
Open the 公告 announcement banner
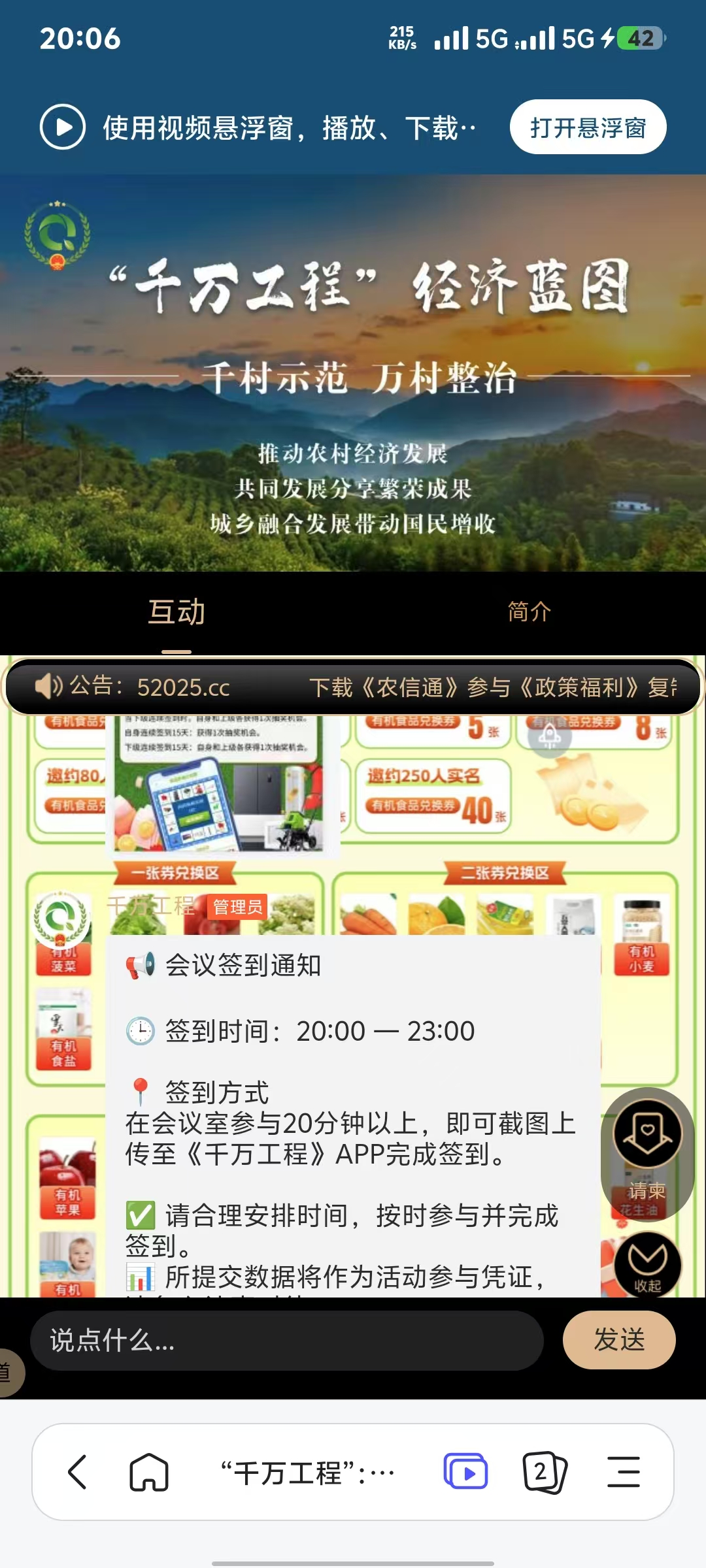(353, 687)
